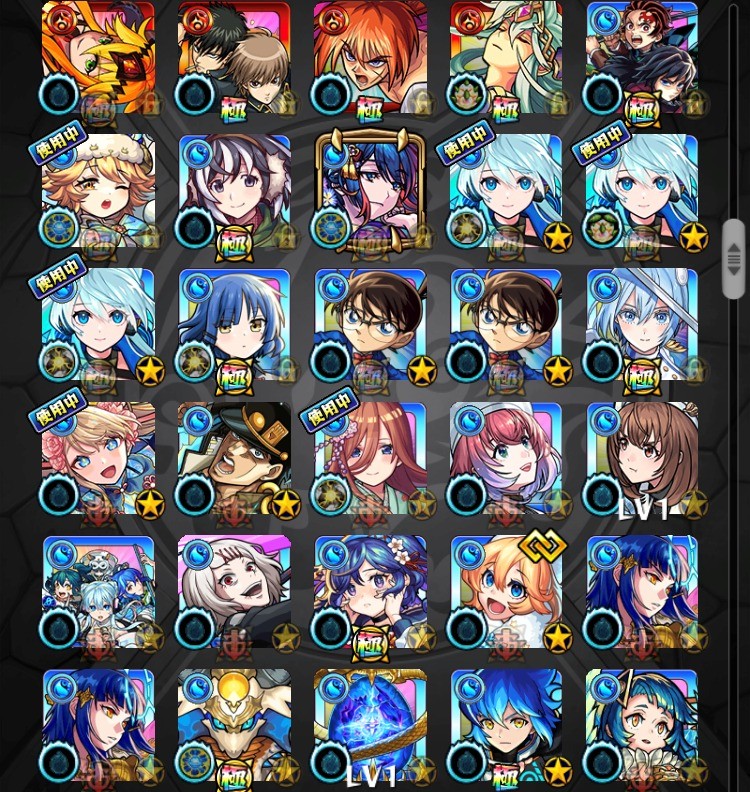This screenshot has height=792, width=750.
Task: Open the red-haired swordsman with cheek scar
Action: click(x=369, y=56)
